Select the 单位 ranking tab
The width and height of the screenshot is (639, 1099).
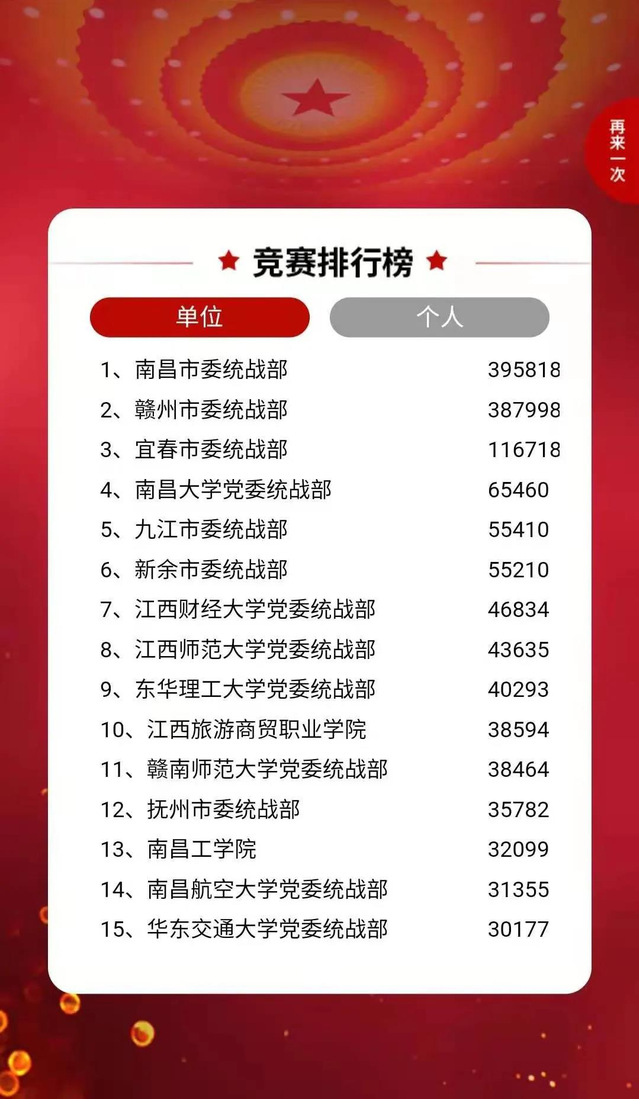(200, 317)
